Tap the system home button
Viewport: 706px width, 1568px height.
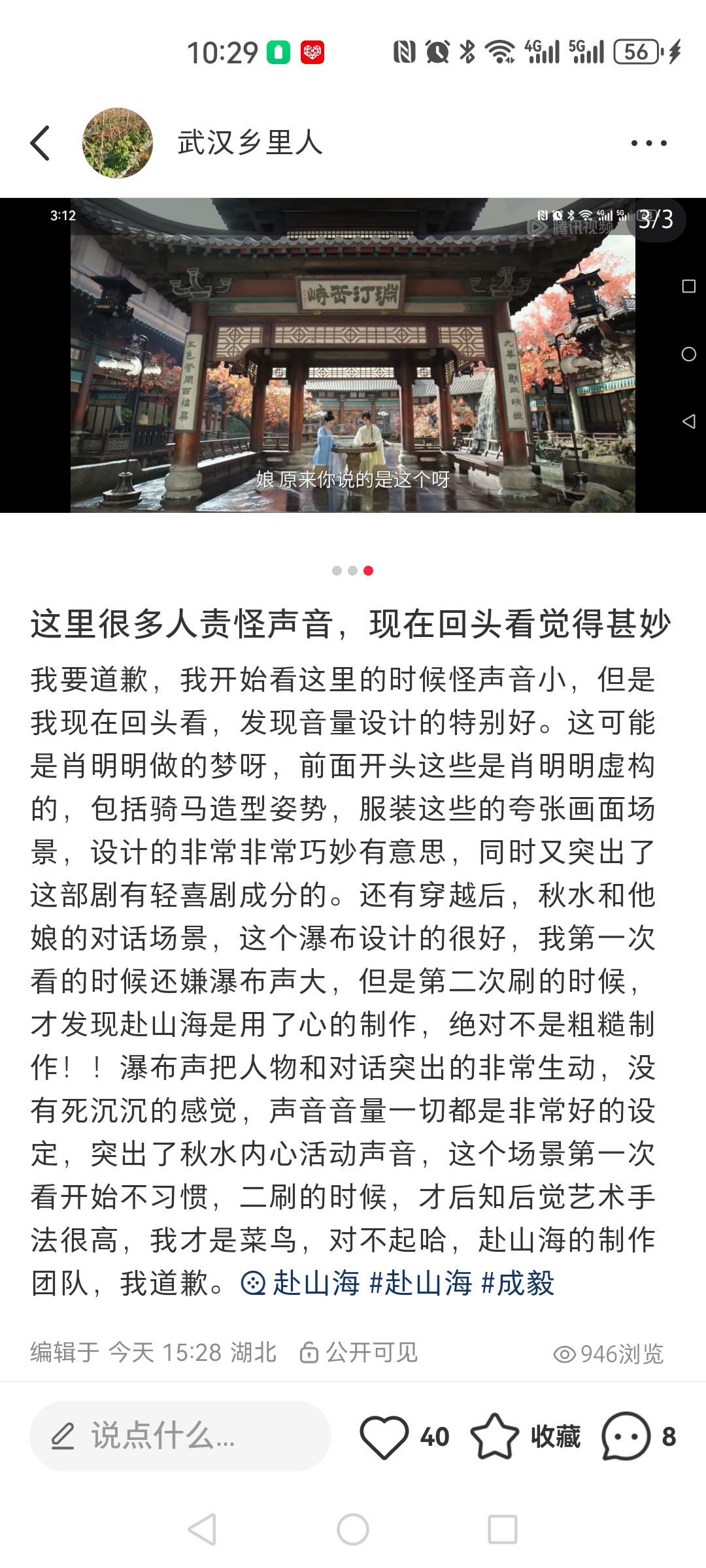353,1529
